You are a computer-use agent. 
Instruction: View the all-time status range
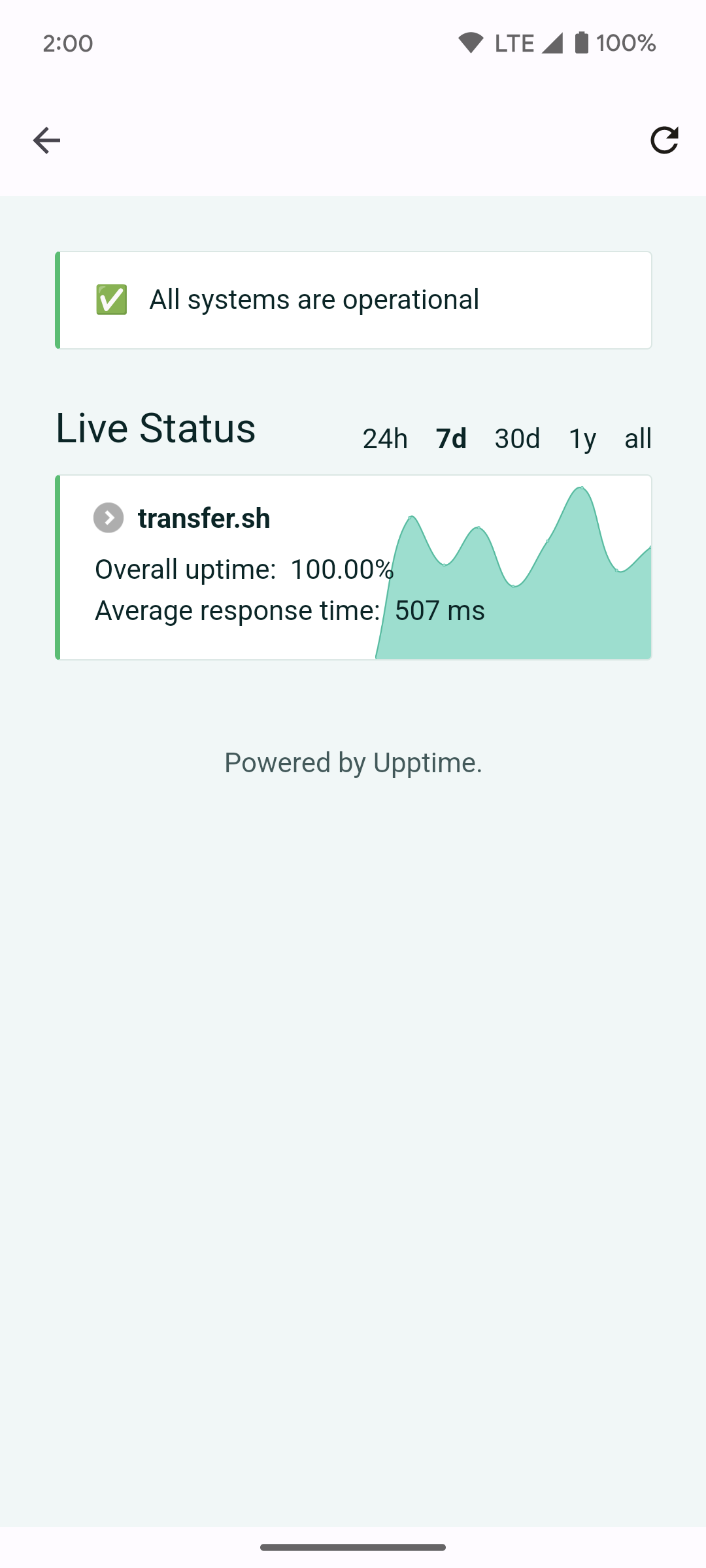coord(638,438)
